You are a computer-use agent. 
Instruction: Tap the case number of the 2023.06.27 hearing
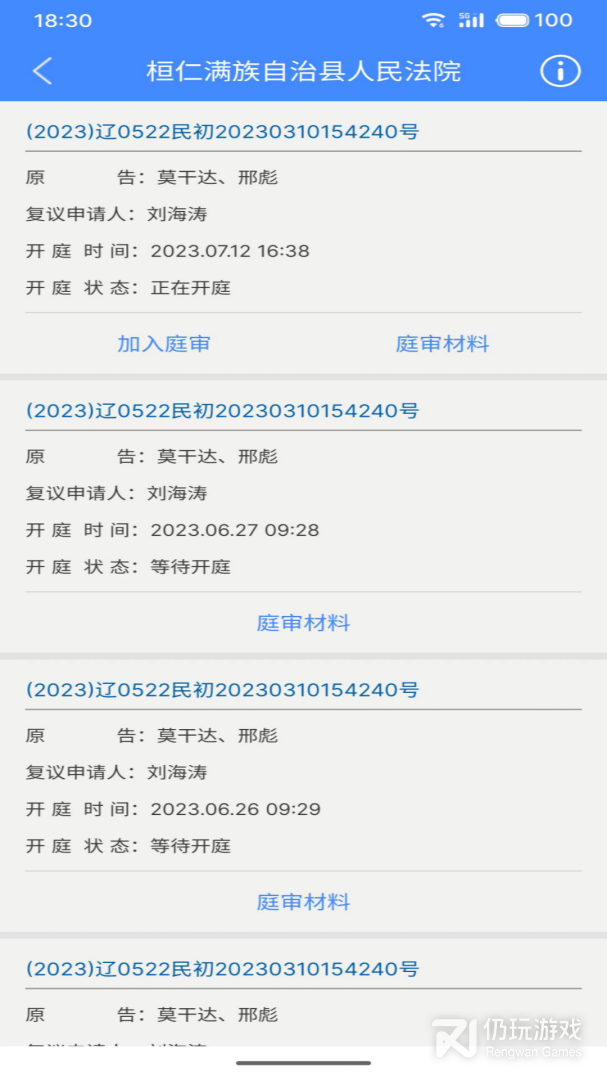222,411
